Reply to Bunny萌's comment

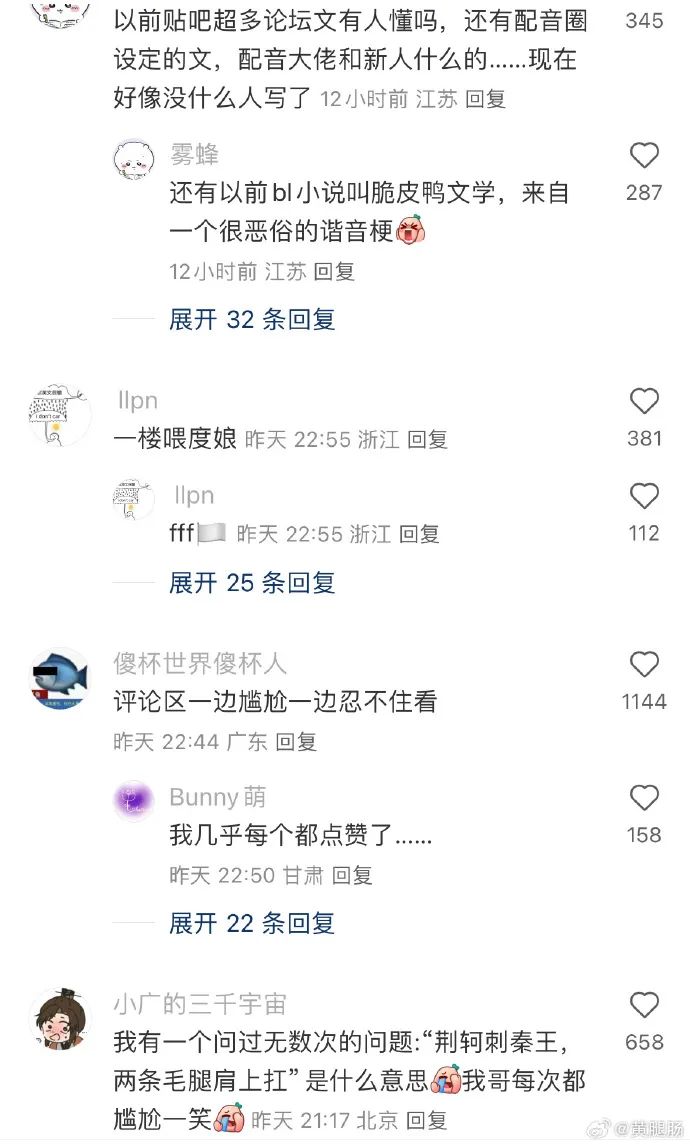coord(352,875)
